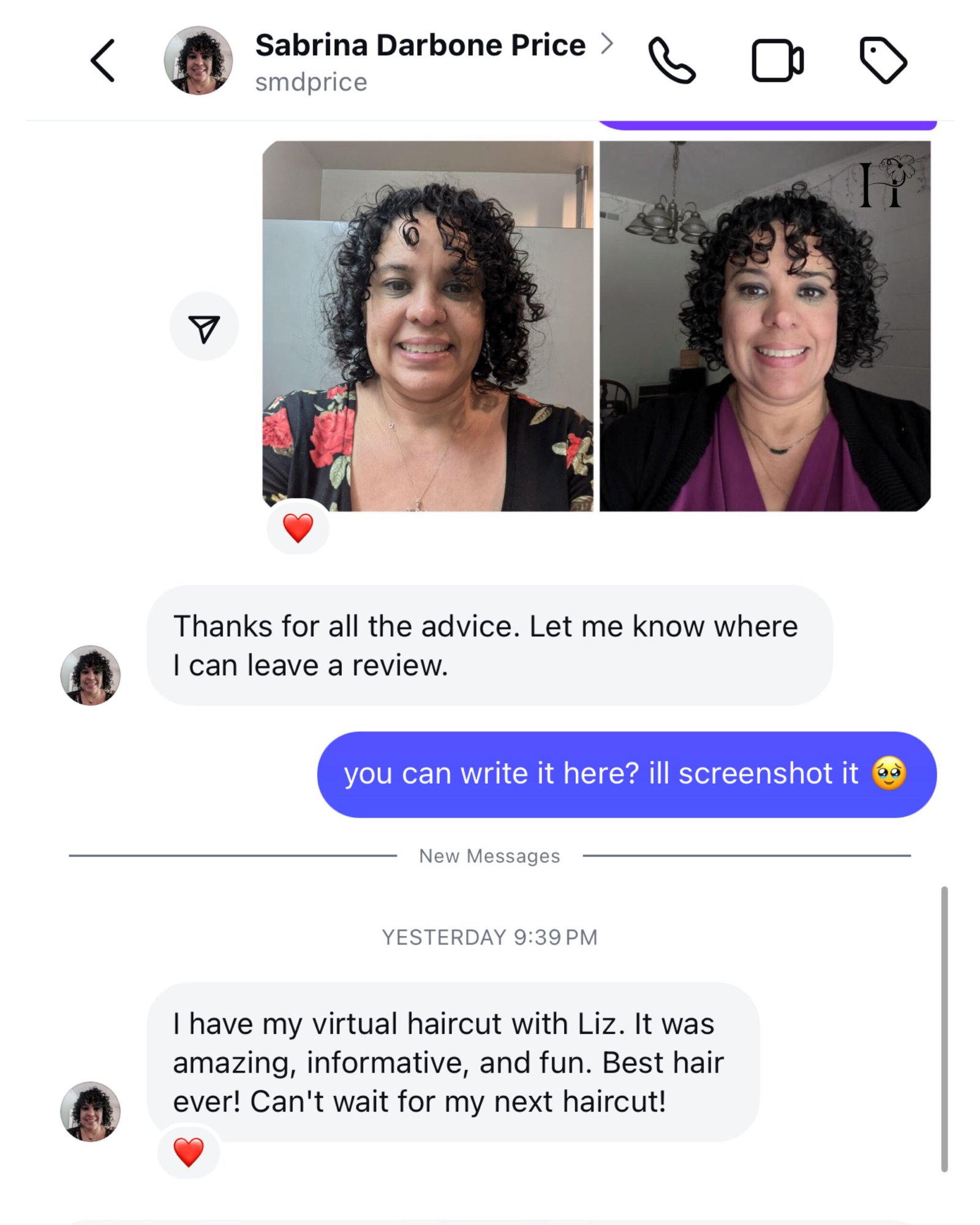Start a voice call with Sabrina
The width and height of the screenshot is (980, 1225).
pos(672,61)
